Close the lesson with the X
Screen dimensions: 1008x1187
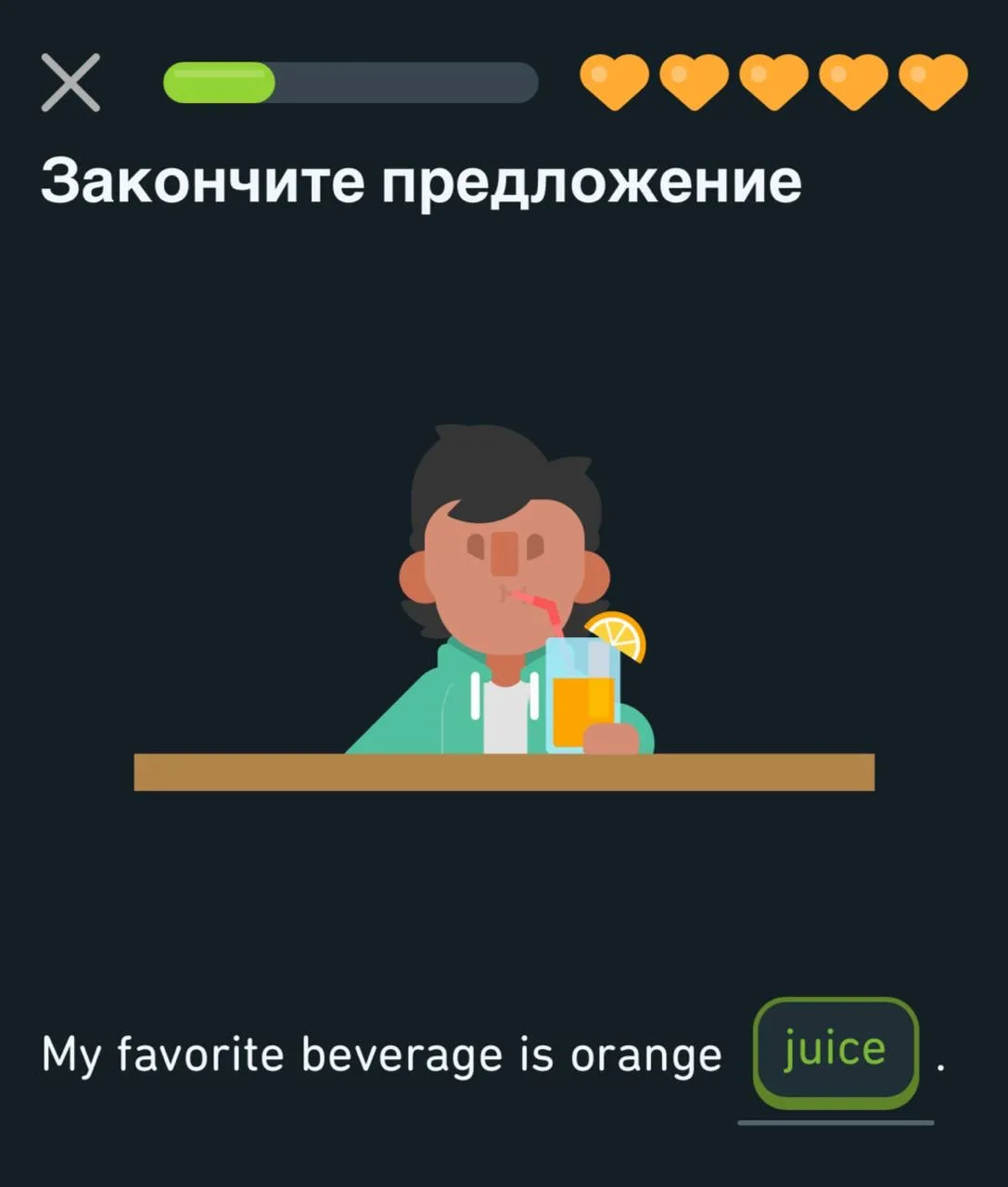70,83
